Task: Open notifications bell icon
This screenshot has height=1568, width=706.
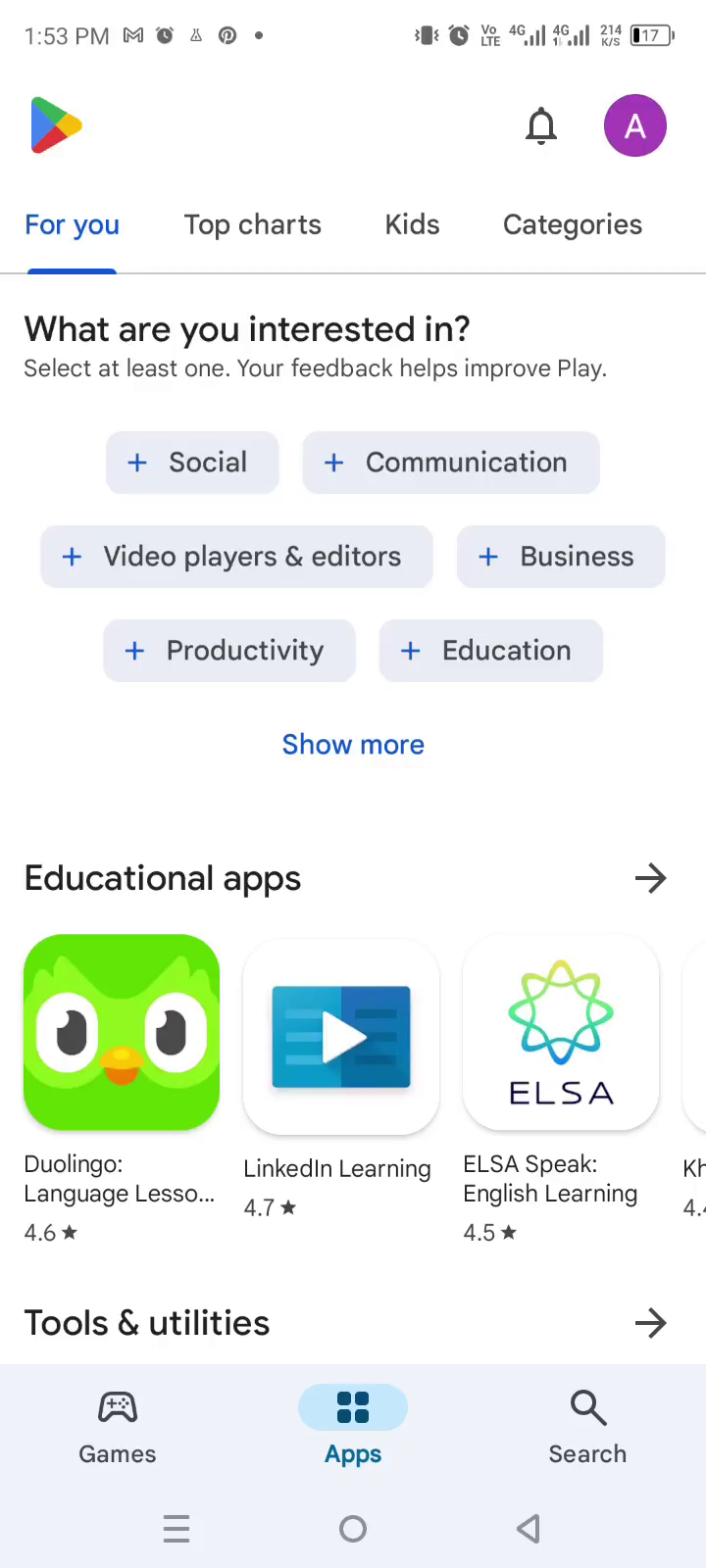Action: tap(541, 125)
